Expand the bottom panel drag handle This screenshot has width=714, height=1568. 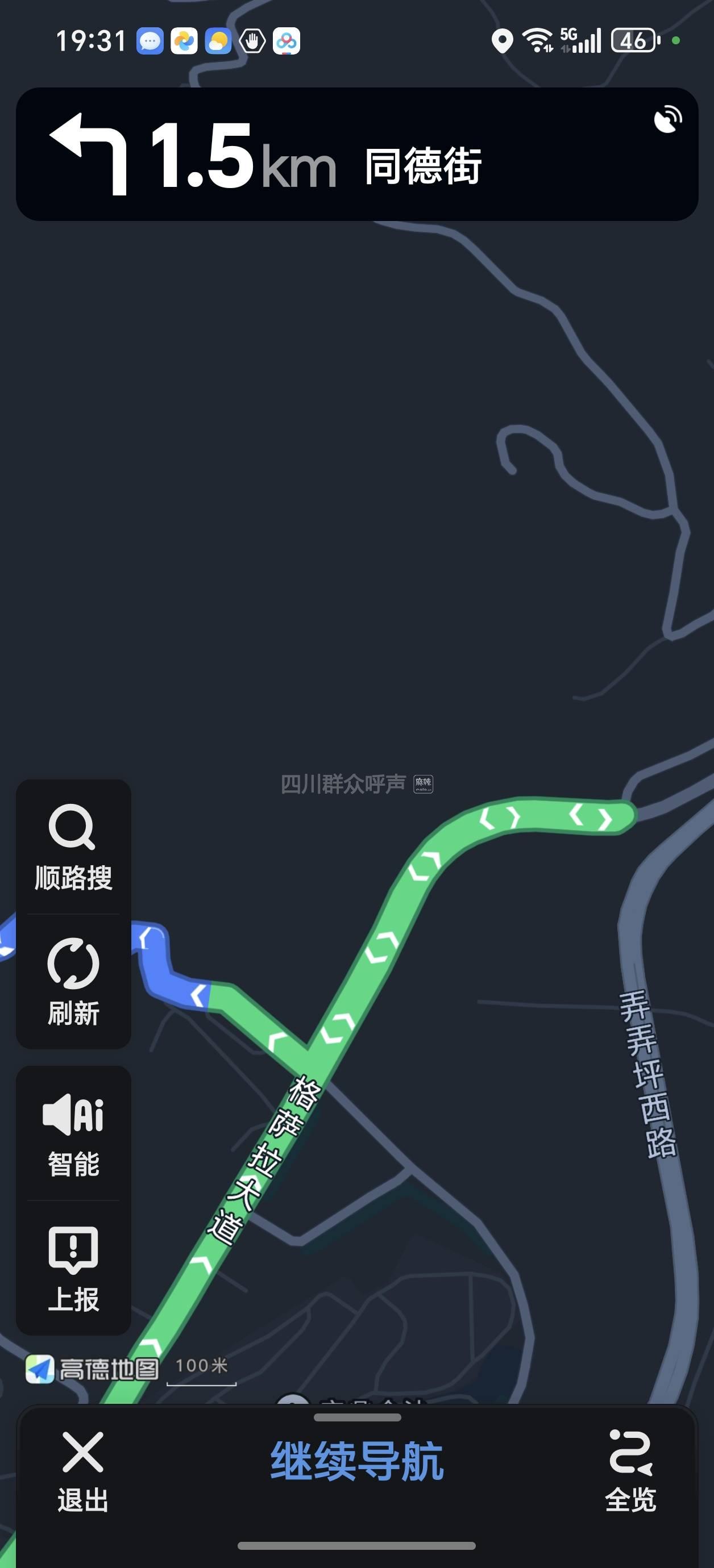pos(357,1417)
